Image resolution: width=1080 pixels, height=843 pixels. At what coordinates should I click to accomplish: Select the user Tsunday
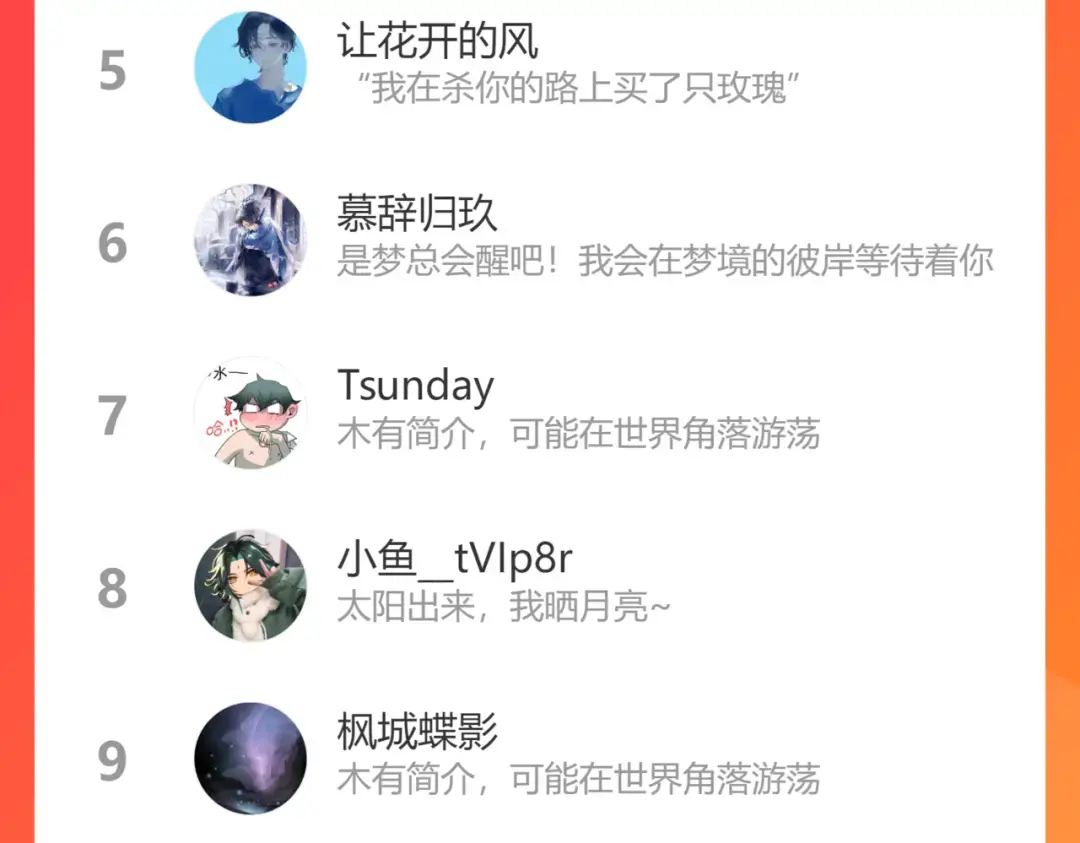[416, 387]
